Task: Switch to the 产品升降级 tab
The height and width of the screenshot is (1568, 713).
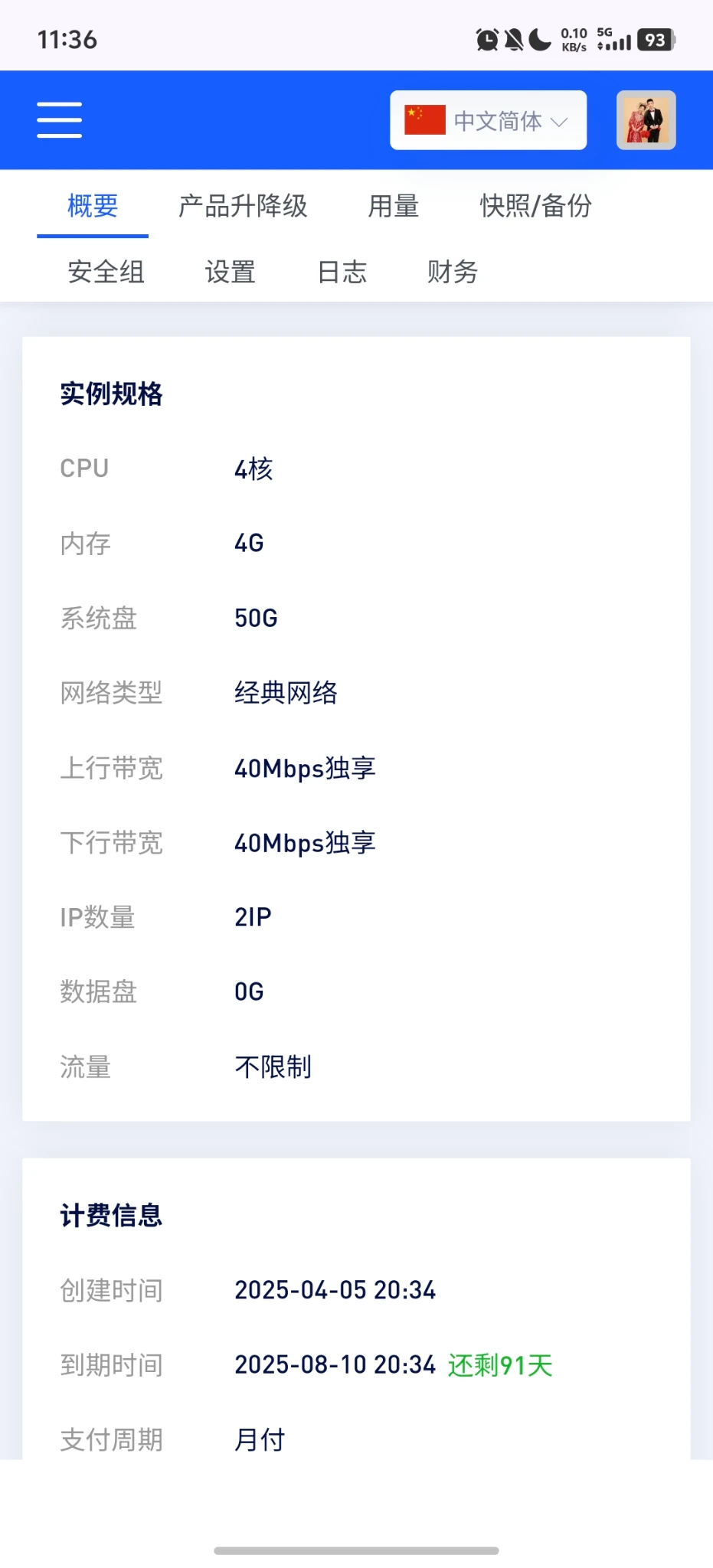Action: tap(243, 206)
